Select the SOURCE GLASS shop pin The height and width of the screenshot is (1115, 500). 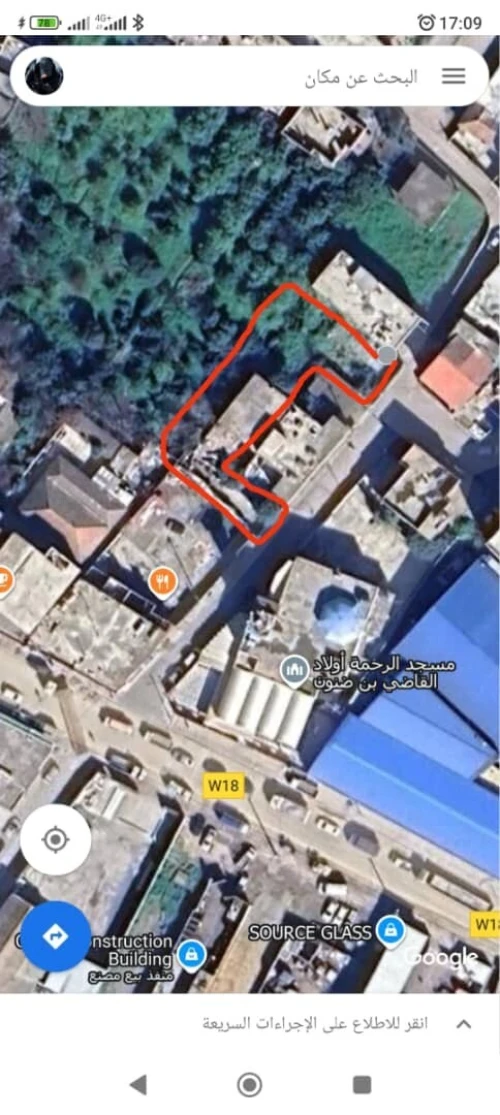pyautogui.click(x=390, y=932)
